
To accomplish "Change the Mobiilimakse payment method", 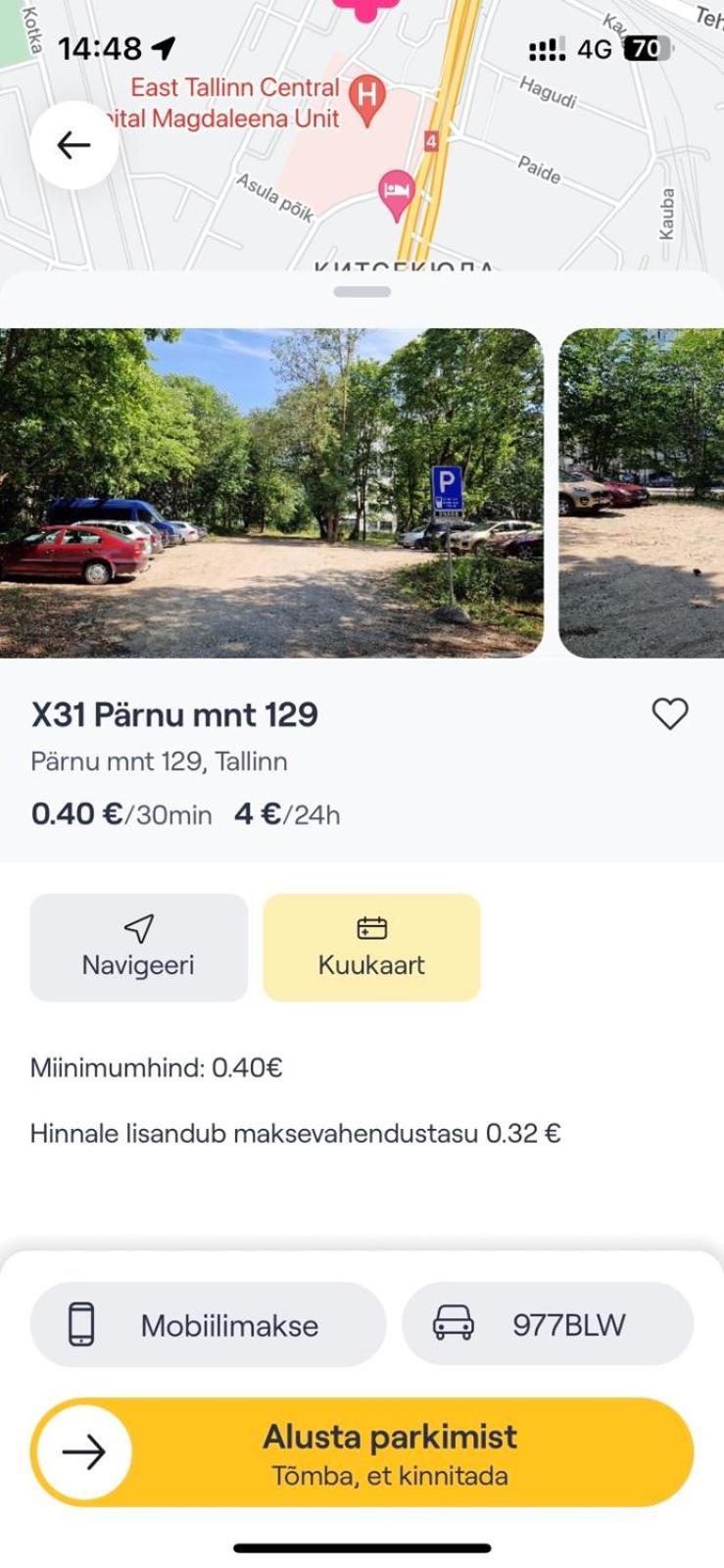I will tap(208, 1324).
